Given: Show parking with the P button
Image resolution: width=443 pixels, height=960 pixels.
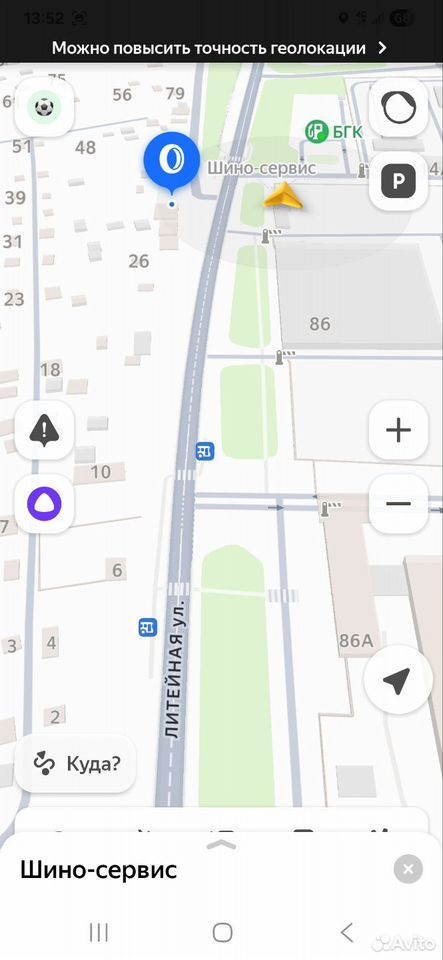Looking at the screenshot, I should 398,181.
